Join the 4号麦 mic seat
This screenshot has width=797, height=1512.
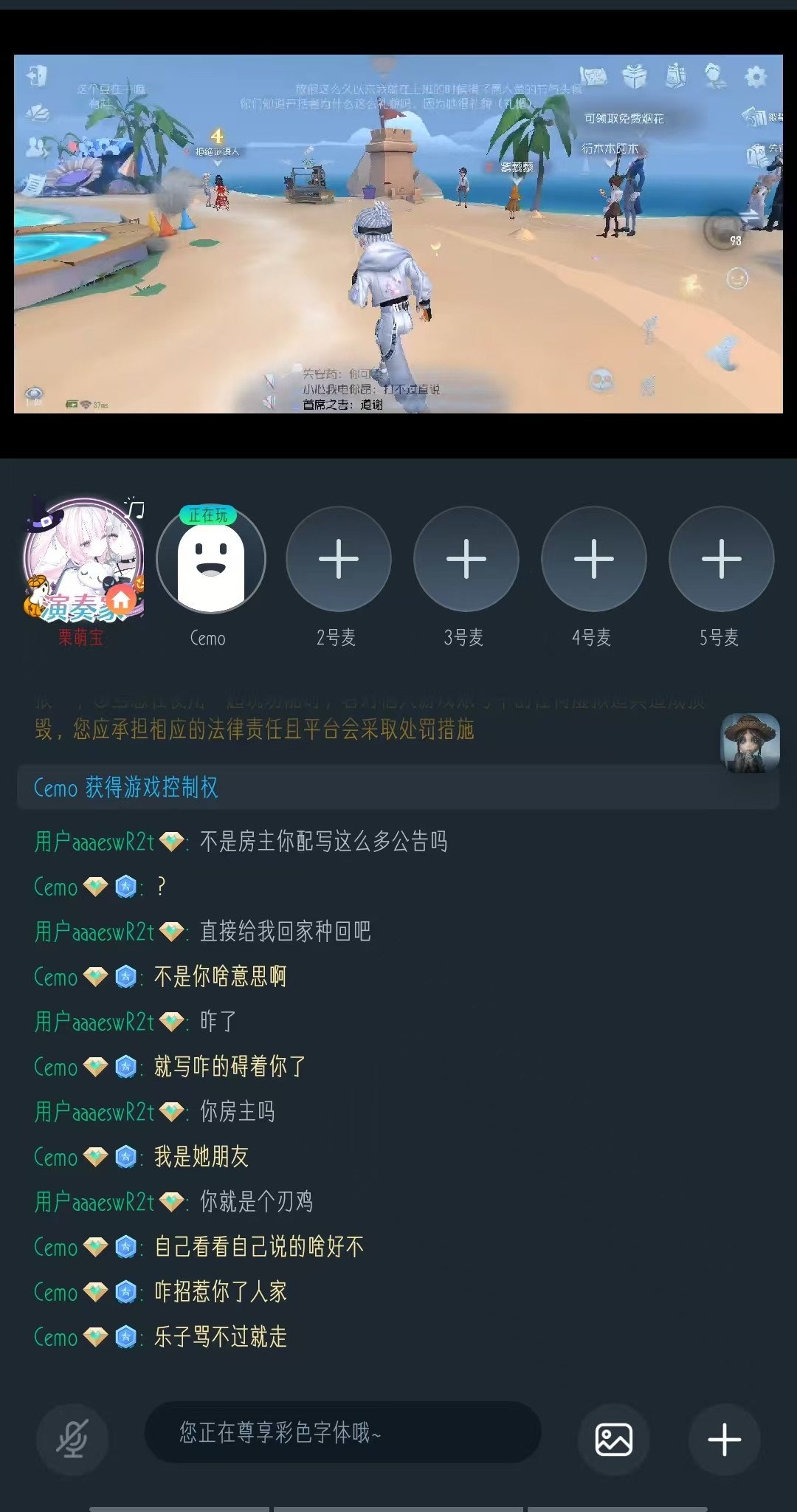(594, 559)
